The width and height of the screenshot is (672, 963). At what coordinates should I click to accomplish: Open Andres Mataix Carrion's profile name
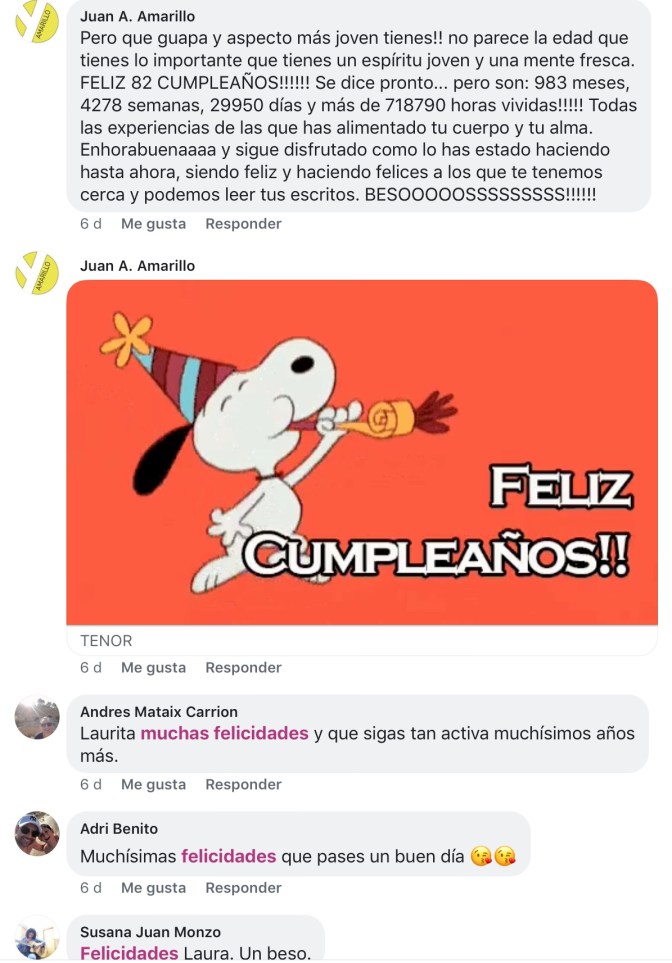click(x=159, y=712)
